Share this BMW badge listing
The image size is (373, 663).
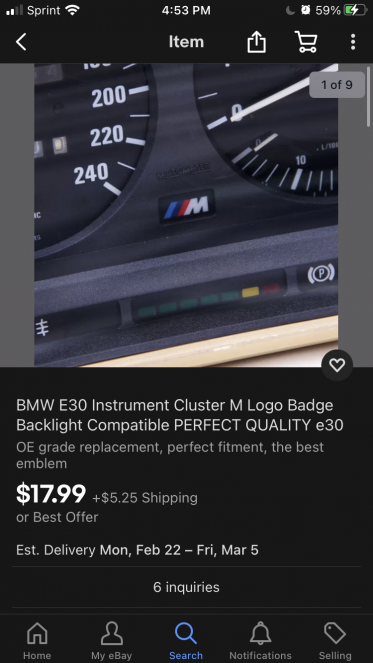(256, 42)
